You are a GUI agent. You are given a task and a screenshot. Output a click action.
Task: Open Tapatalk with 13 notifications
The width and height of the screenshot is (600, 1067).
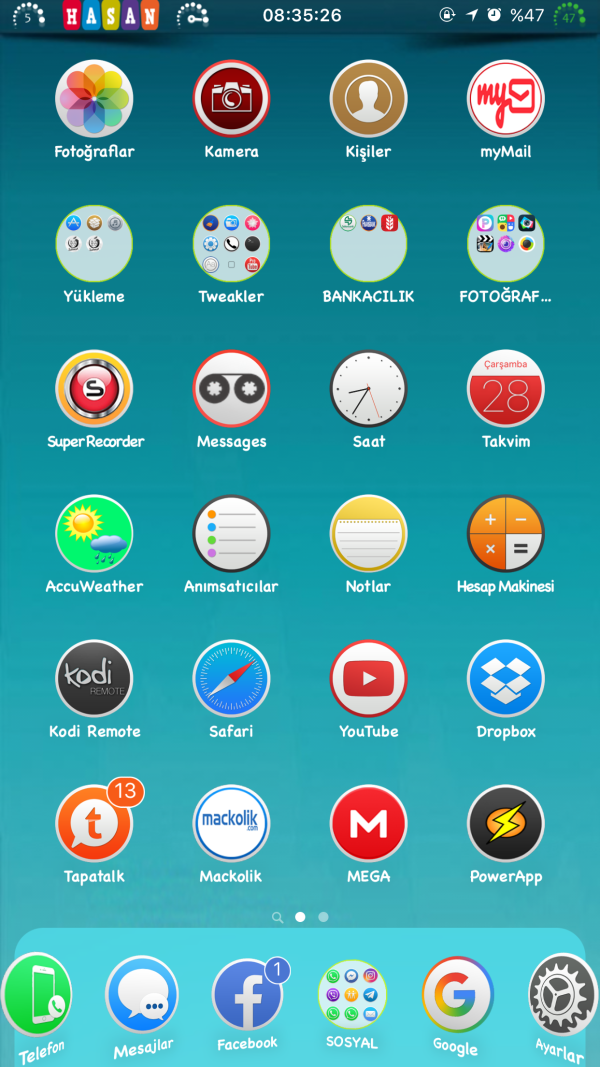94,824
